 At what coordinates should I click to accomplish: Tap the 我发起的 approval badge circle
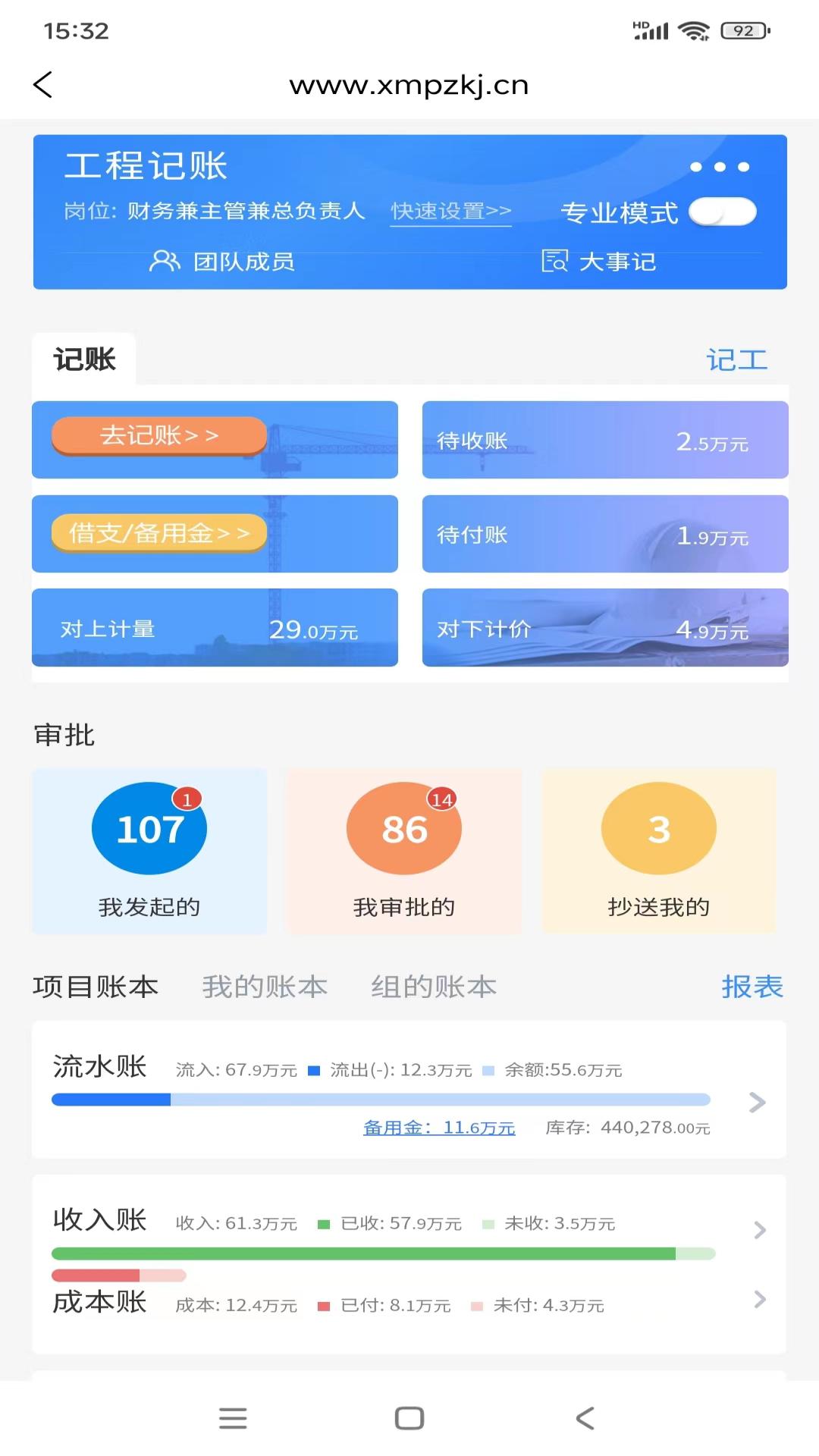click(149, 828)
